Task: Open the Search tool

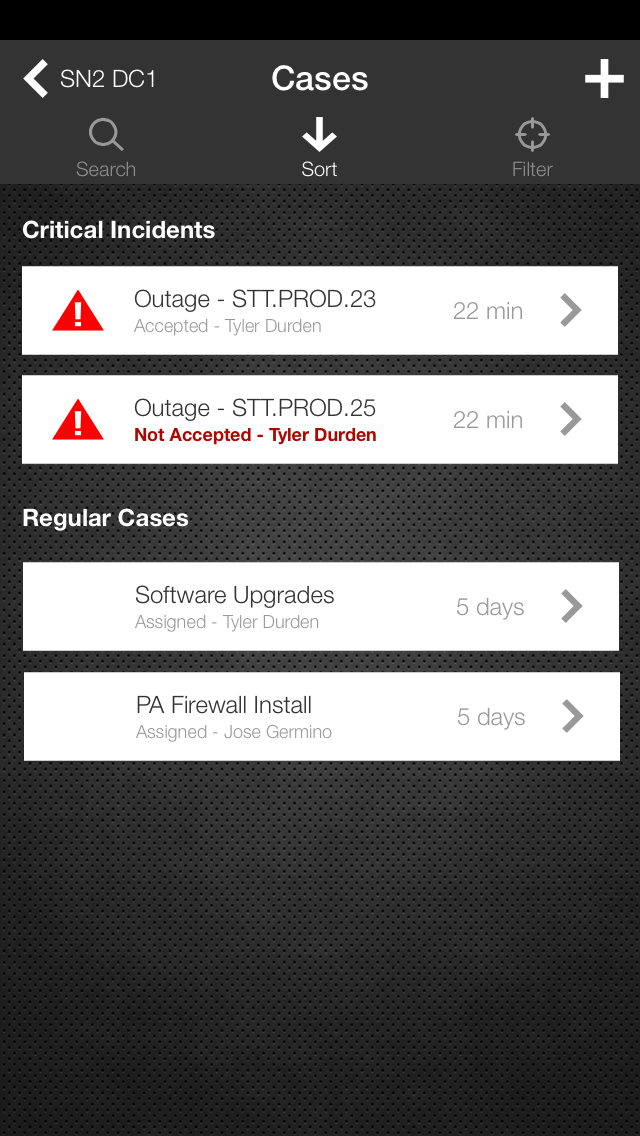Action: 106,148
